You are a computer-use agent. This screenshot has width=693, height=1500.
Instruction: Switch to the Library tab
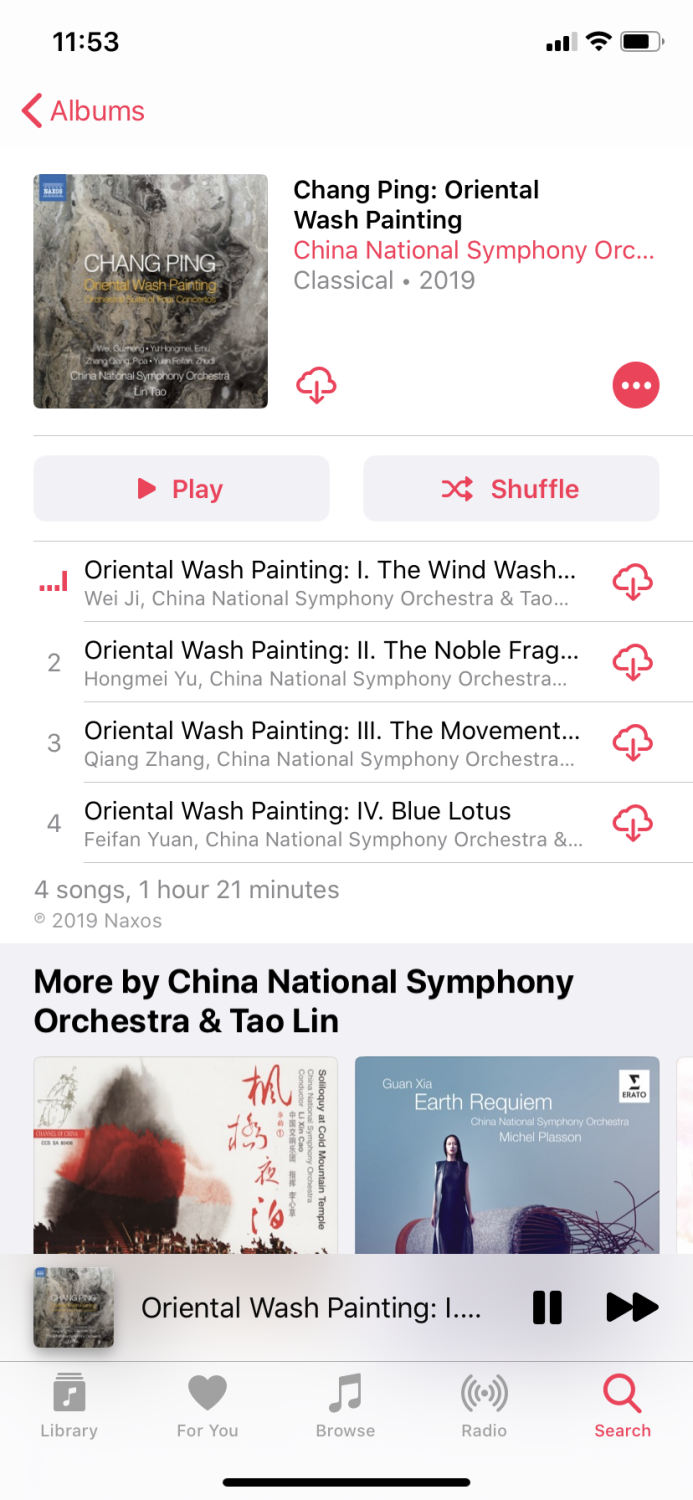coord(69,1405)
